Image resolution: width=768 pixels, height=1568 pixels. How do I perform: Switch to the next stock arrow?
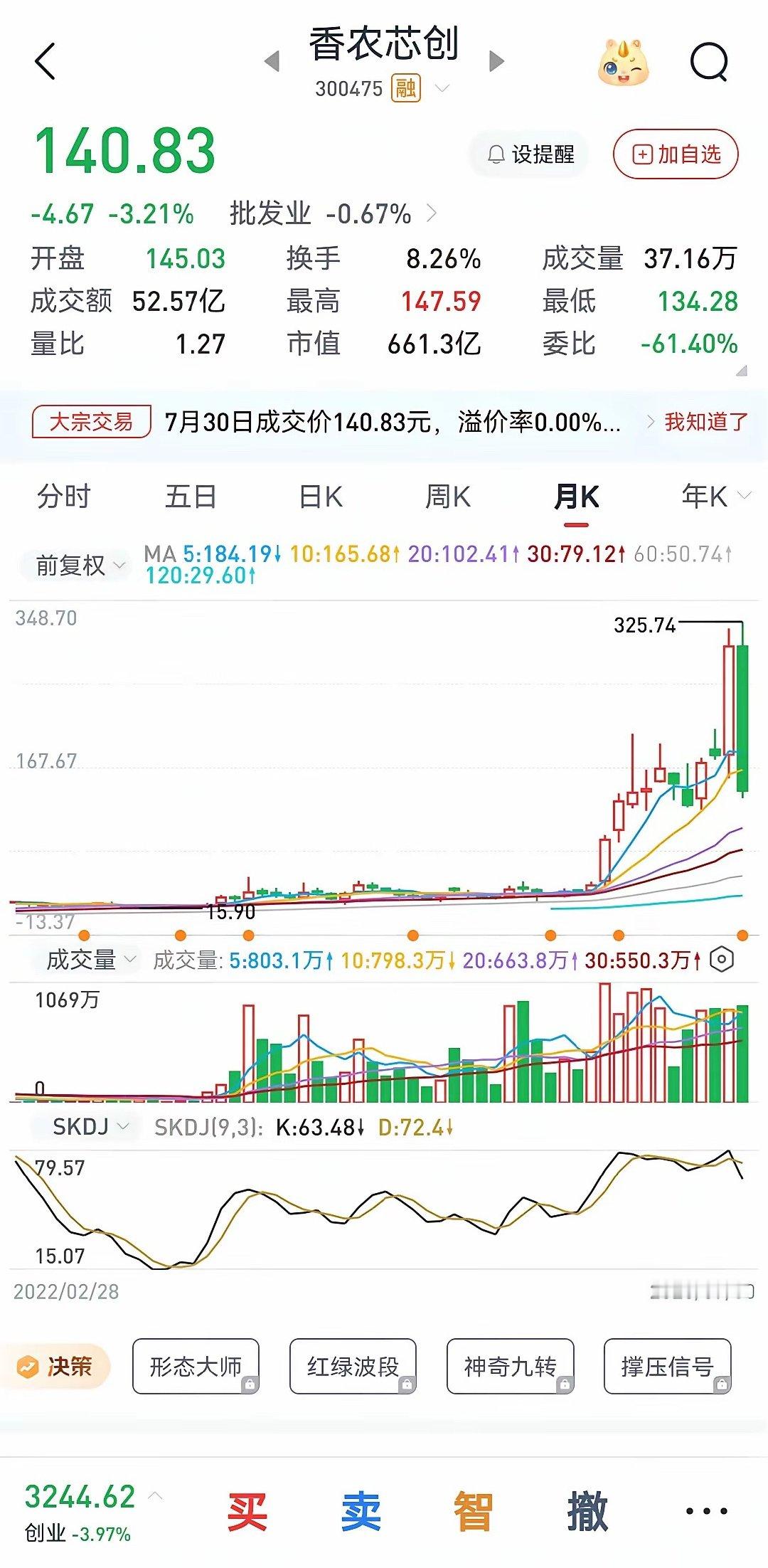click(x=496, y=62)
